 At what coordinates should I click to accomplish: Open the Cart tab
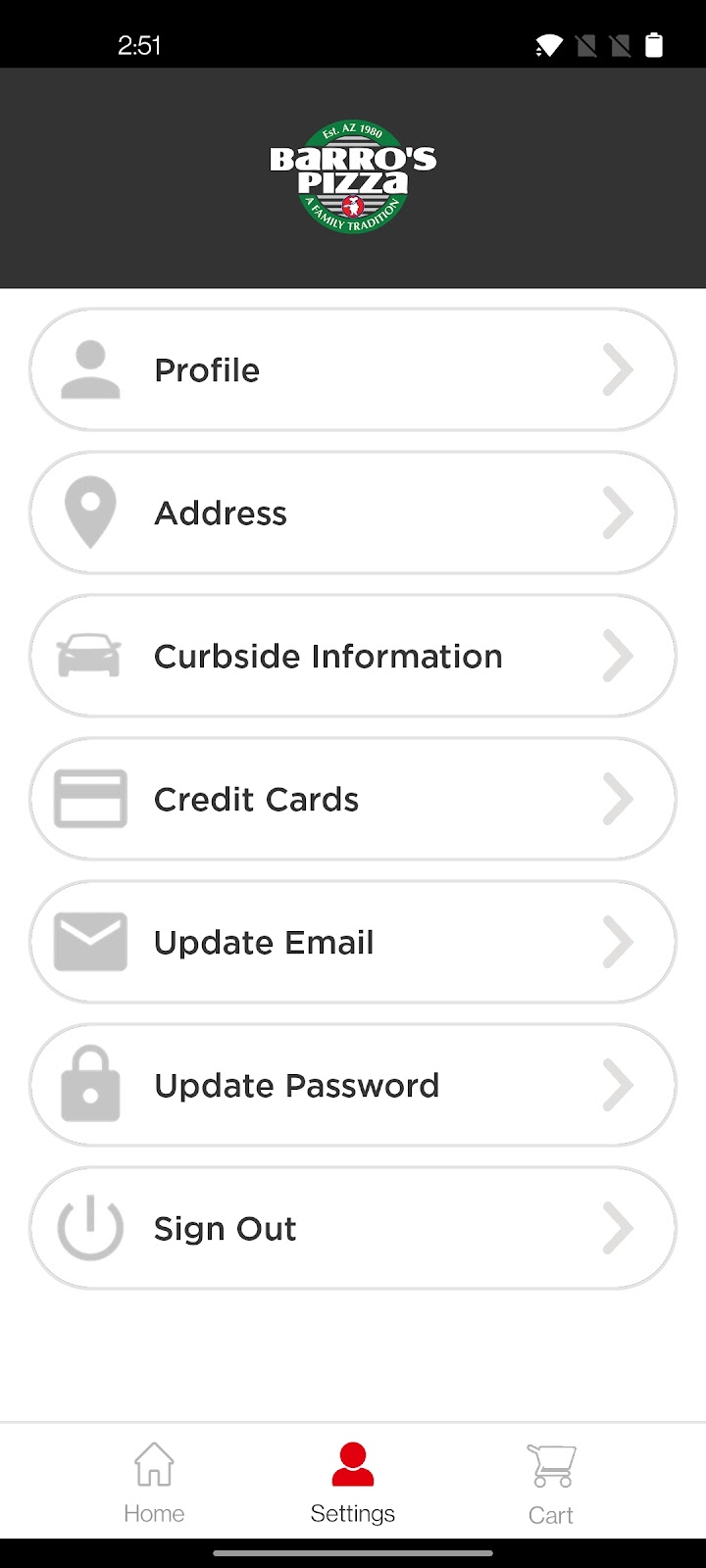[x=551, y=1484]
